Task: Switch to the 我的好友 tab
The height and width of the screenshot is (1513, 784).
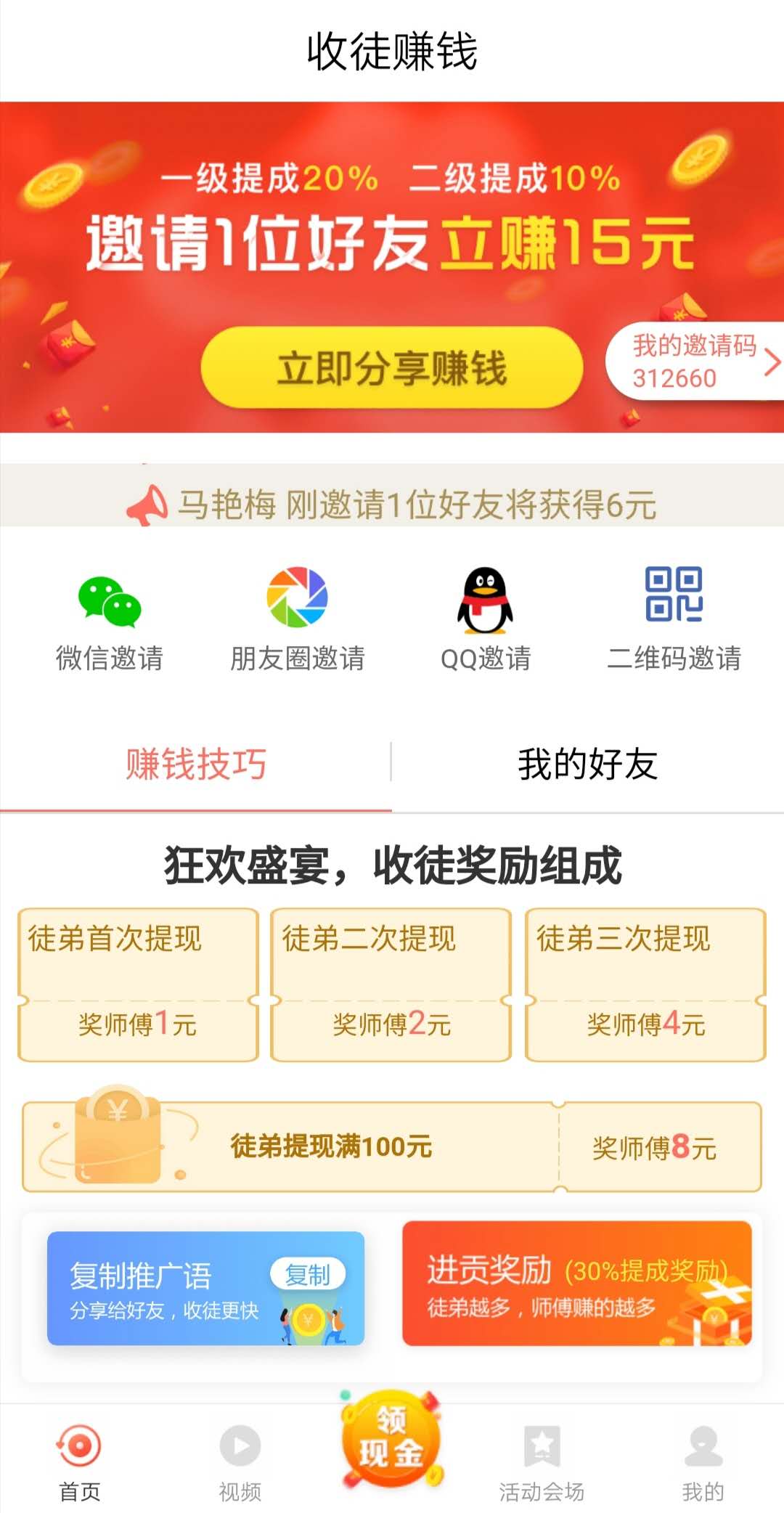Action: tap(588, 764)
